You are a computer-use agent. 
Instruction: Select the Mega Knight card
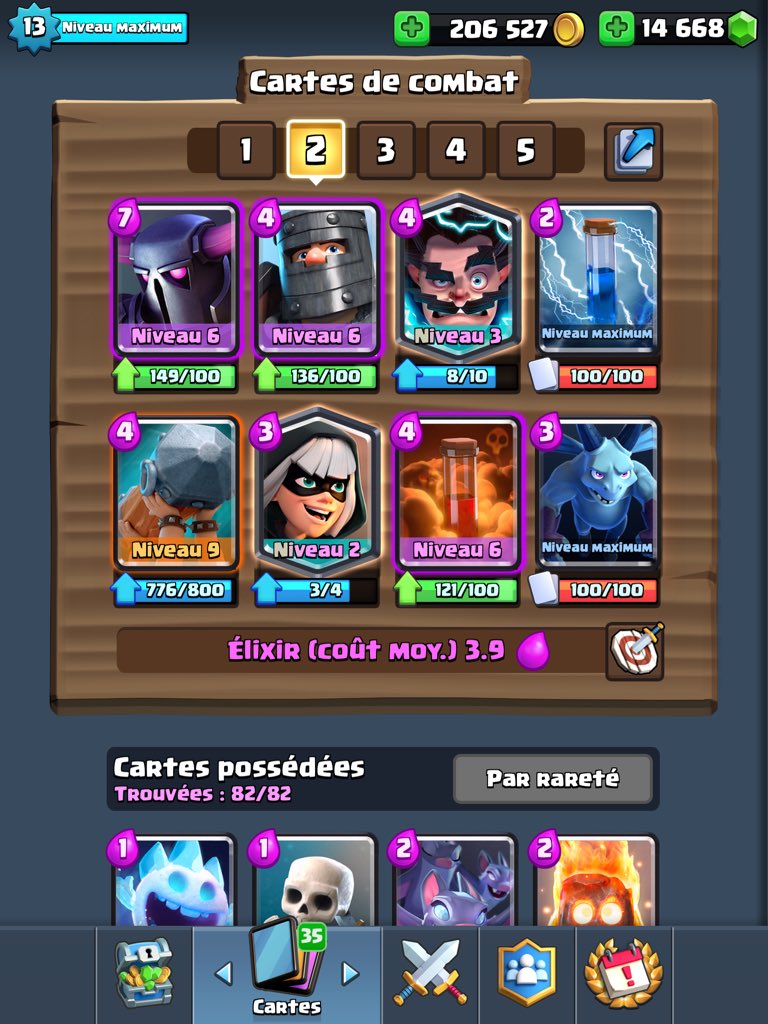pos(318,280)
